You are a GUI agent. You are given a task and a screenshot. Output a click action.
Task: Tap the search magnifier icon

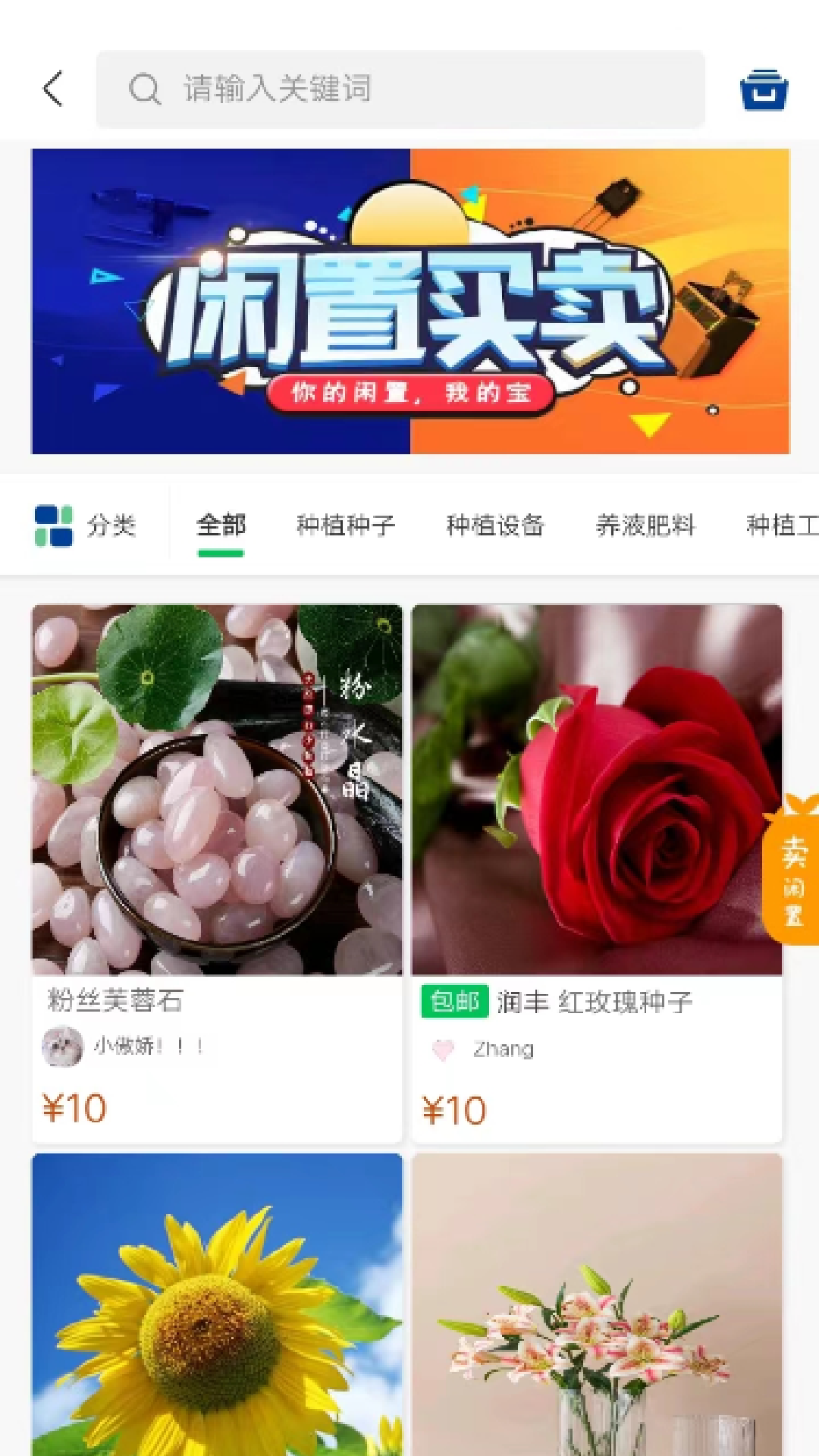[144, 88]
